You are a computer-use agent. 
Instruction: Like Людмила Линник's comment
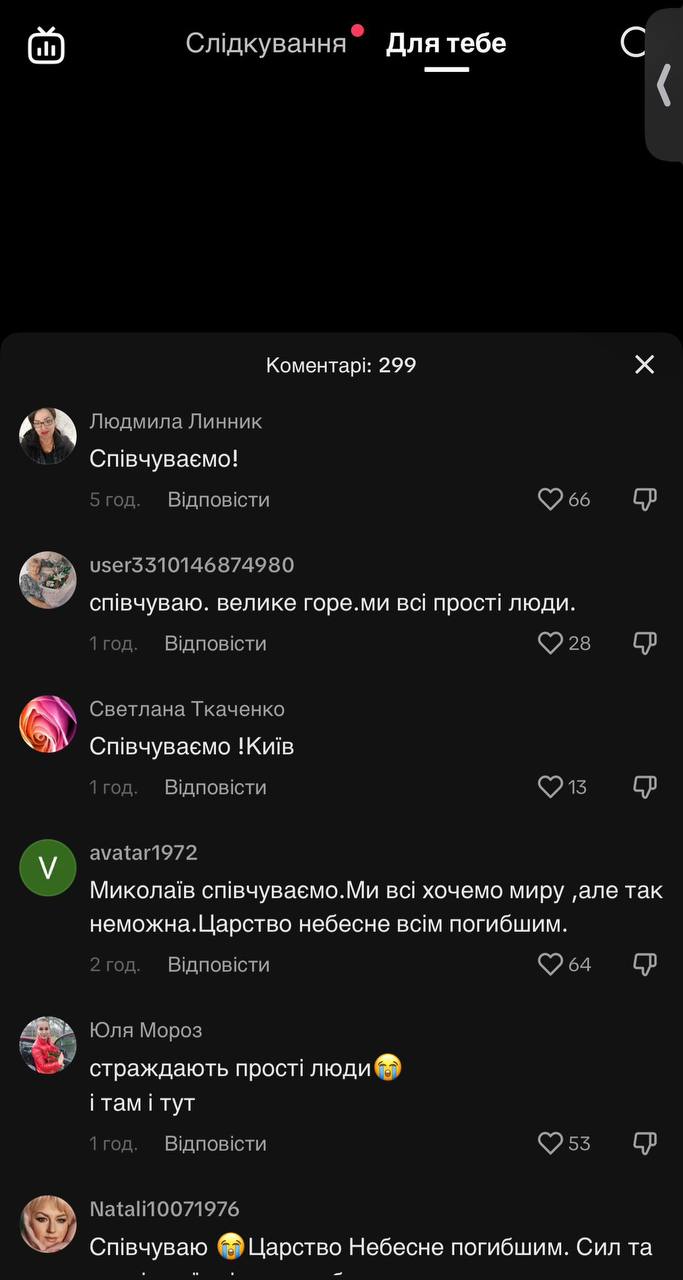(x=550, y=499)
